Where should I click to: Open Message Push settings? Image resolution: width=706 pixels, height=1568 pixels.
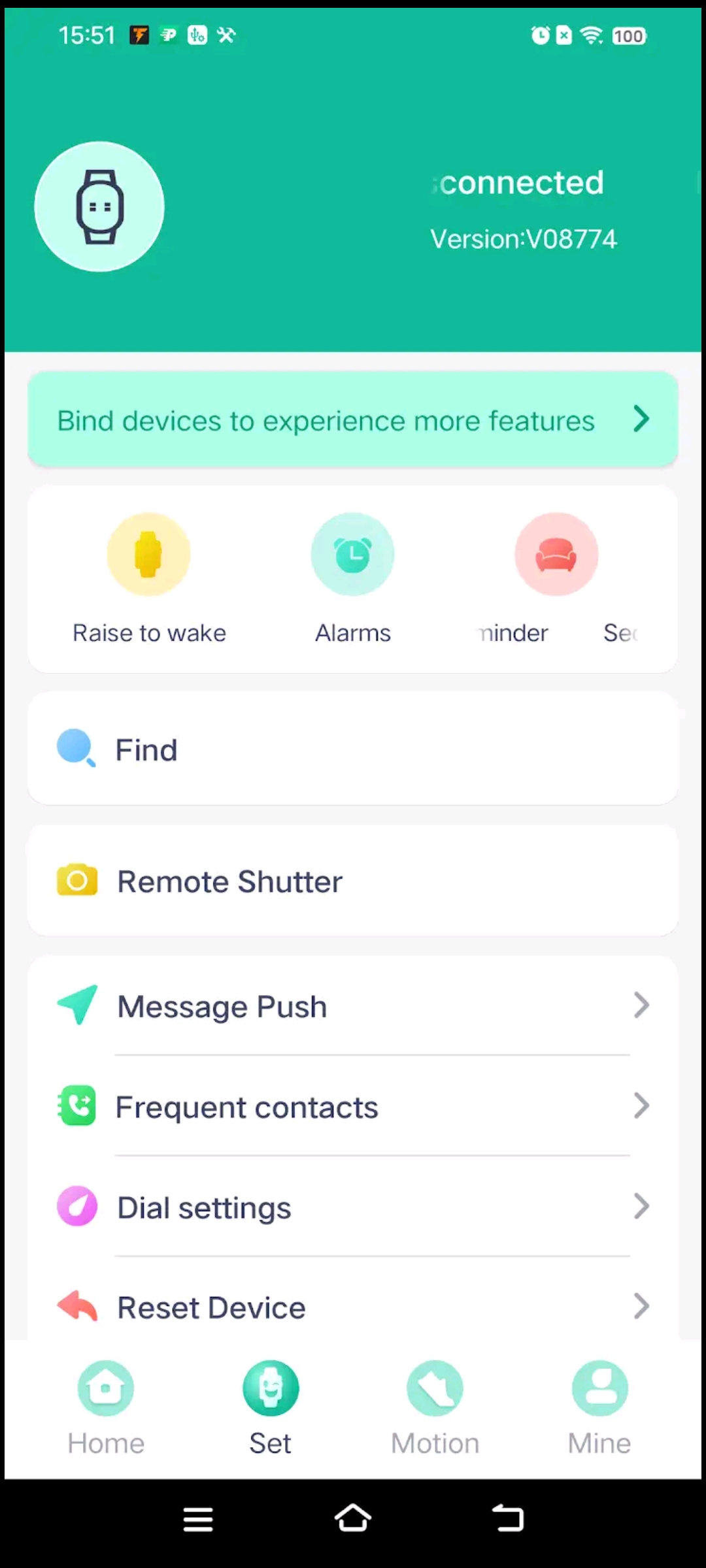(353, 1006)
